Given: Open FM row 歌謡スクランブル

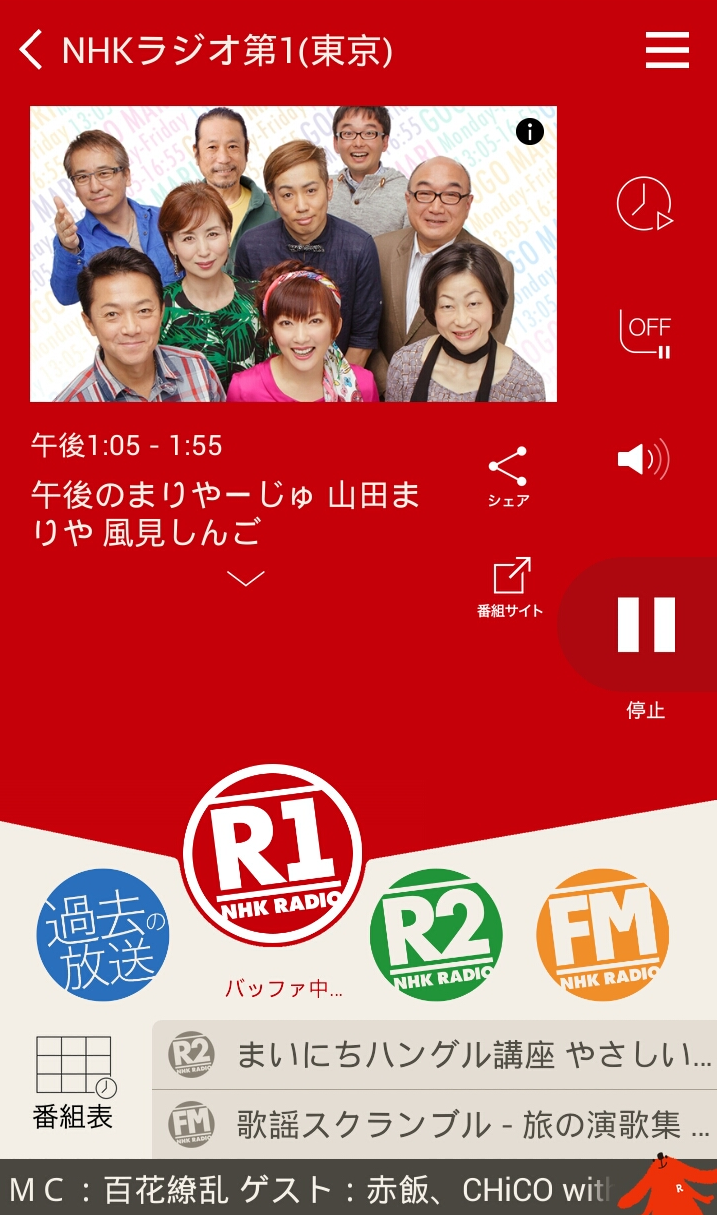Looking at the screenshot, I should [x=435, y=1124].
